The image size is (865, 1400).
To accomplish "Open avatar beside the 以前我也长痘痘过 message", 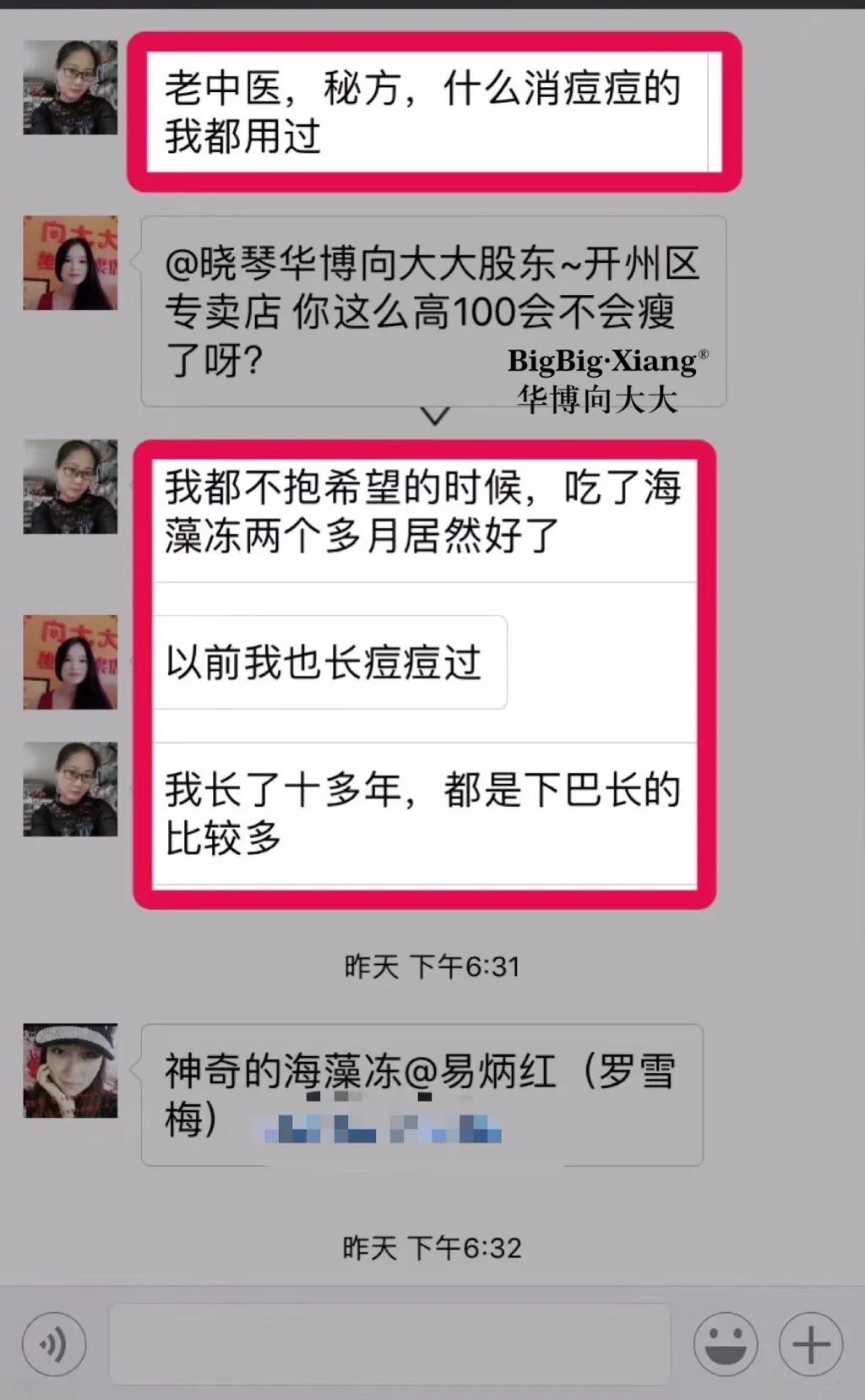I will click(x=70, y=662).
